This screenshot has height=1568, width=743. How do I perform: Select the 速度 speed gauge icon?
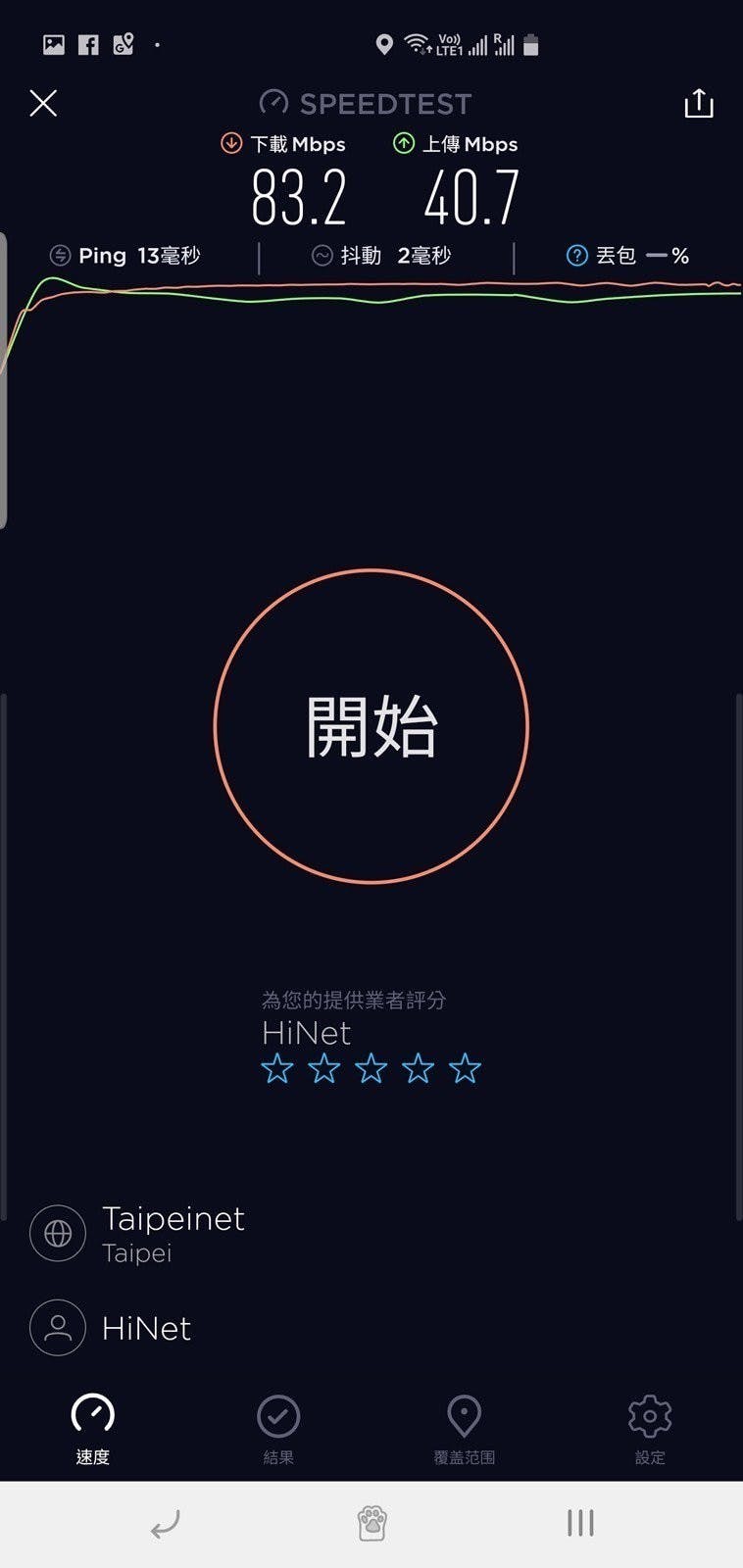pos(92,1416)
